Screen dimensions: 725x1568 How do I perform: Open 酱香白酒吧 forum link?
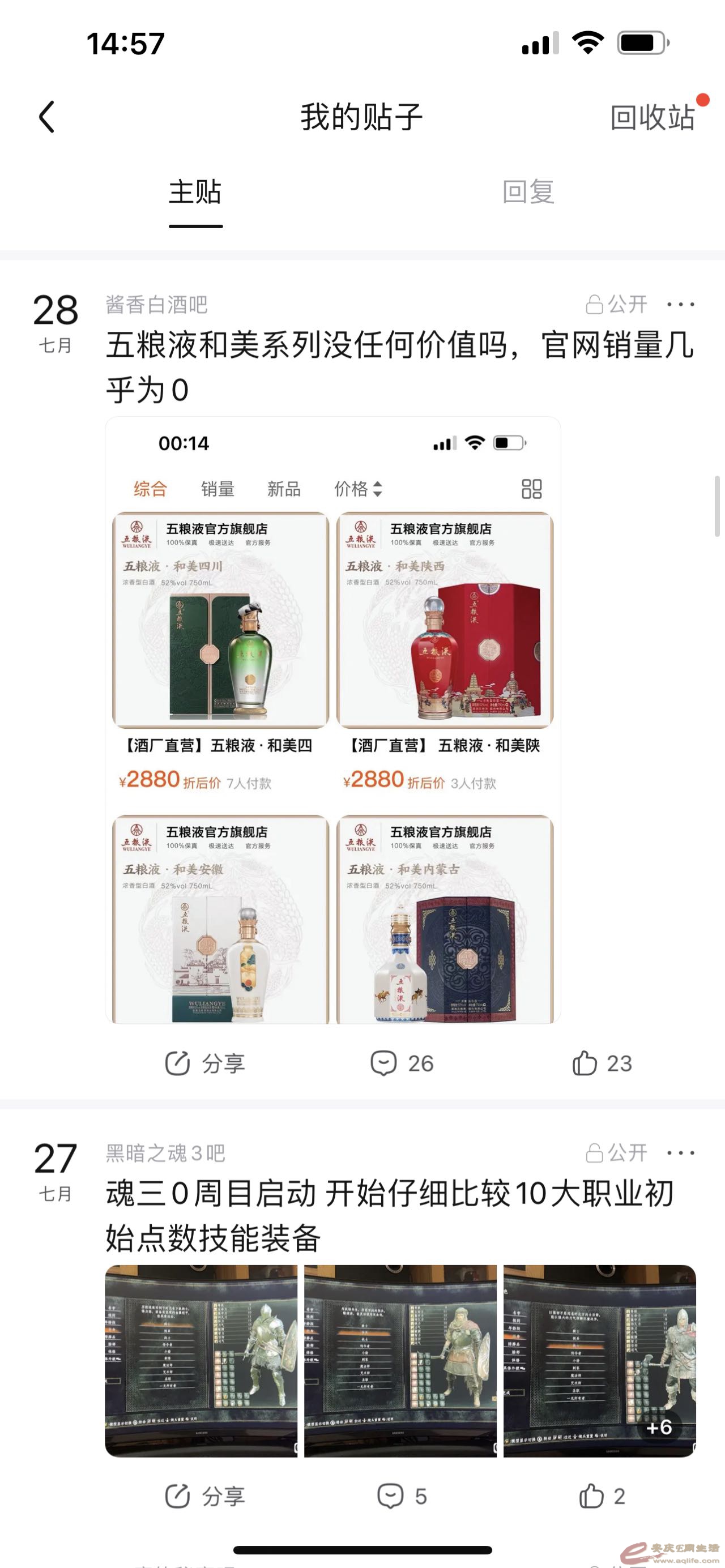[x=156, y=304]
